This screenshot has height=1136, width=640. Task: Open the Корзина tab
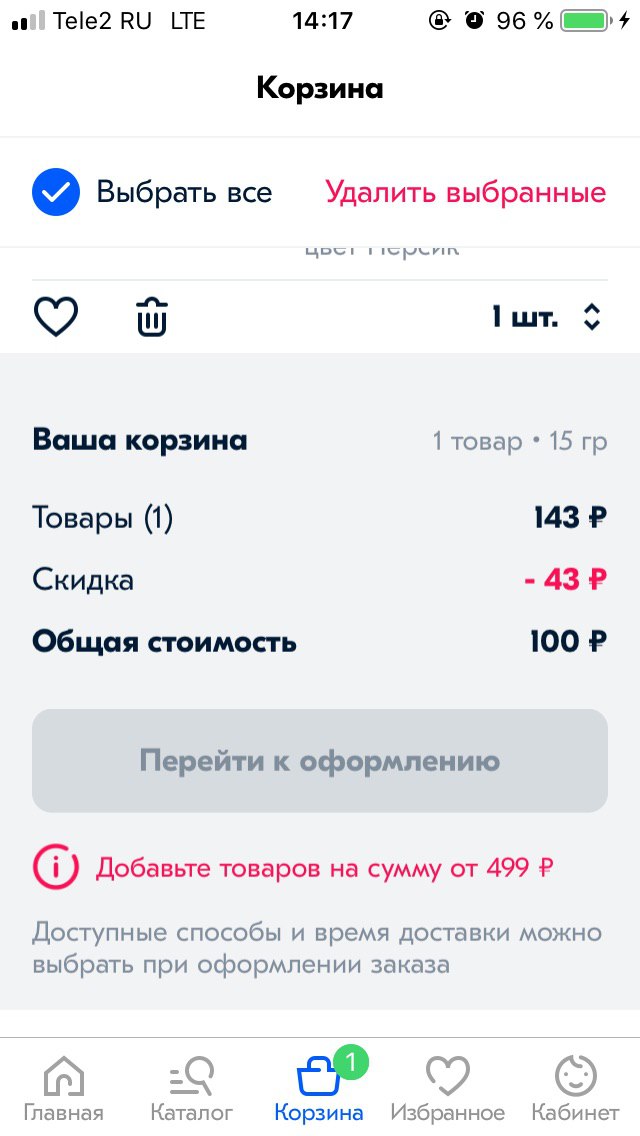[319, 1087]
